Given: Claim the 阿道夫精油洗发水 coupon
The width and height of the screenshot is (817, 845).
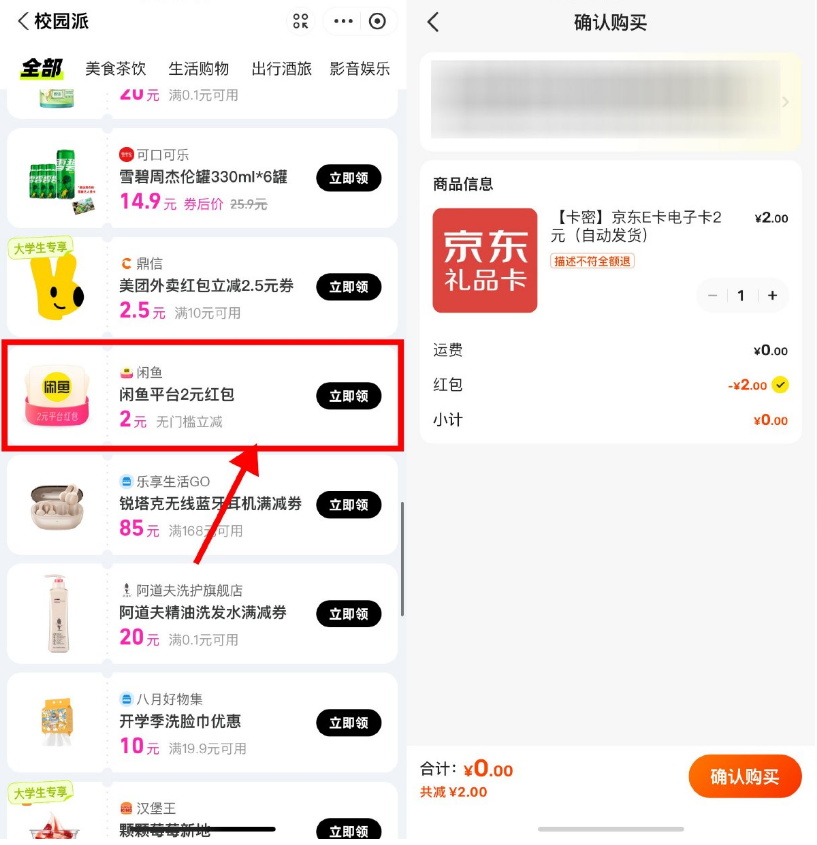Looking at the screenshot, I should 349,614.
